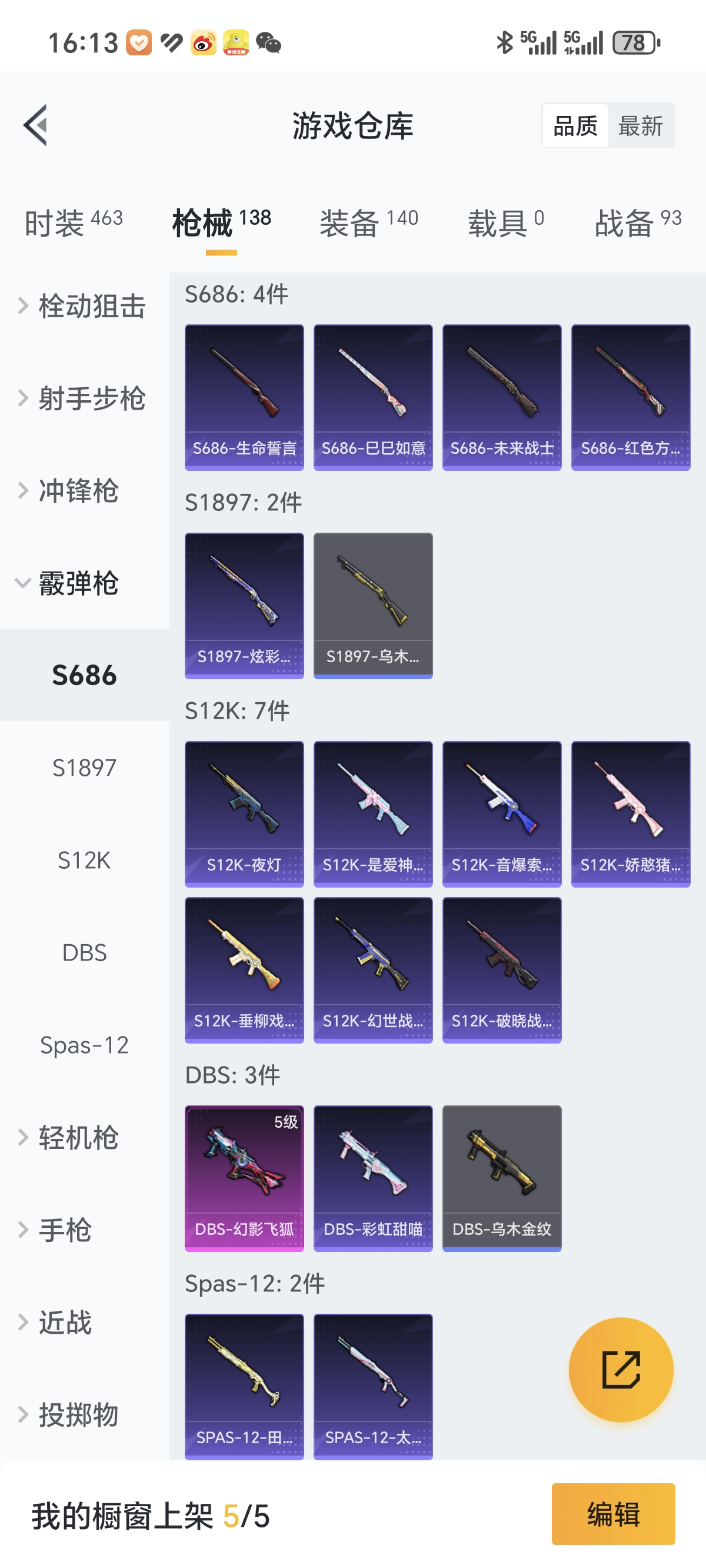
Task: Expand the 投掷物 category
Action: click(x=79, y=1415)
